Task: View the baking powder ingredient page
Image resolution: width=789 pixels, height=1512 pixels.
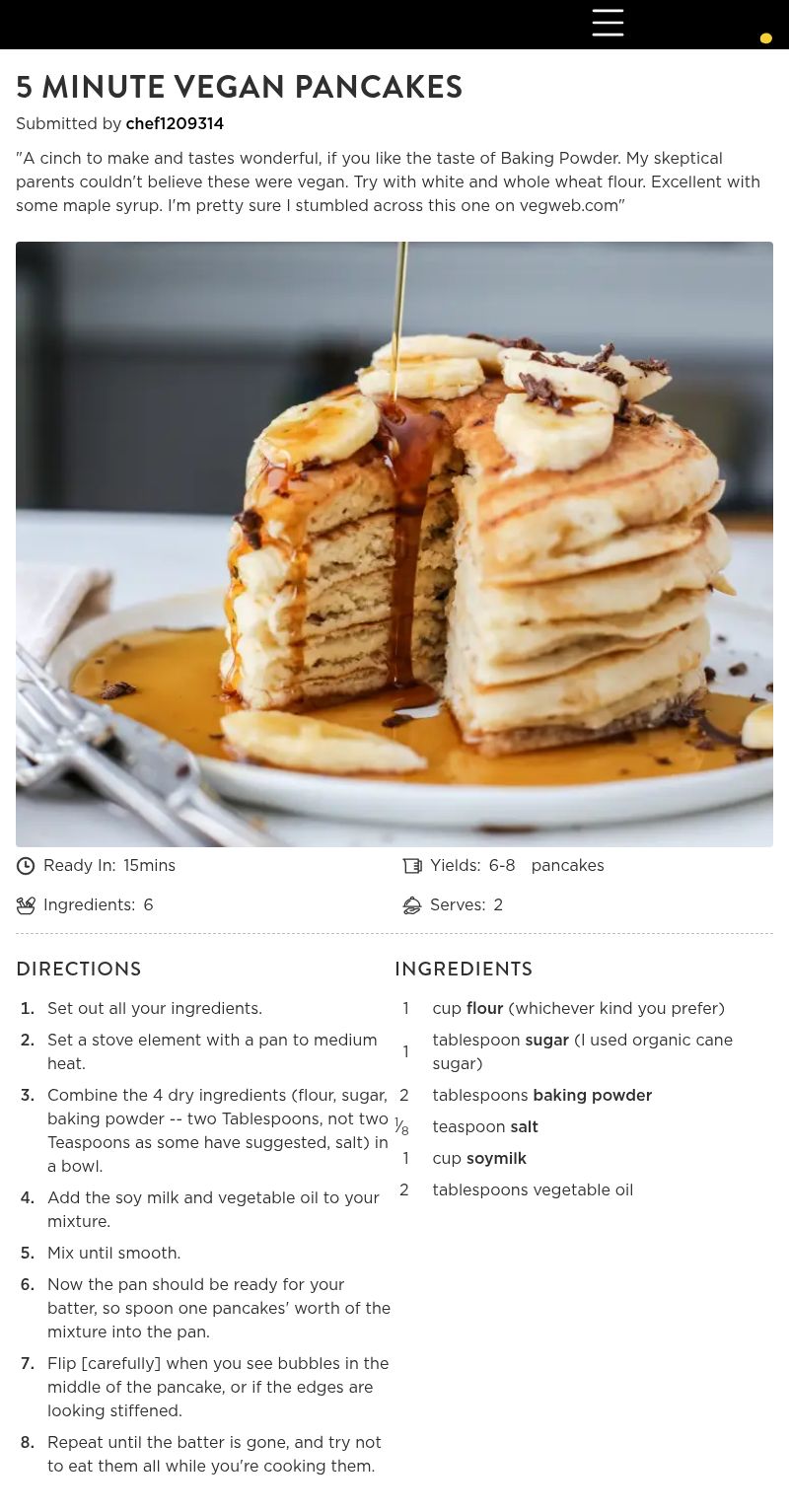Action: 592,1096
